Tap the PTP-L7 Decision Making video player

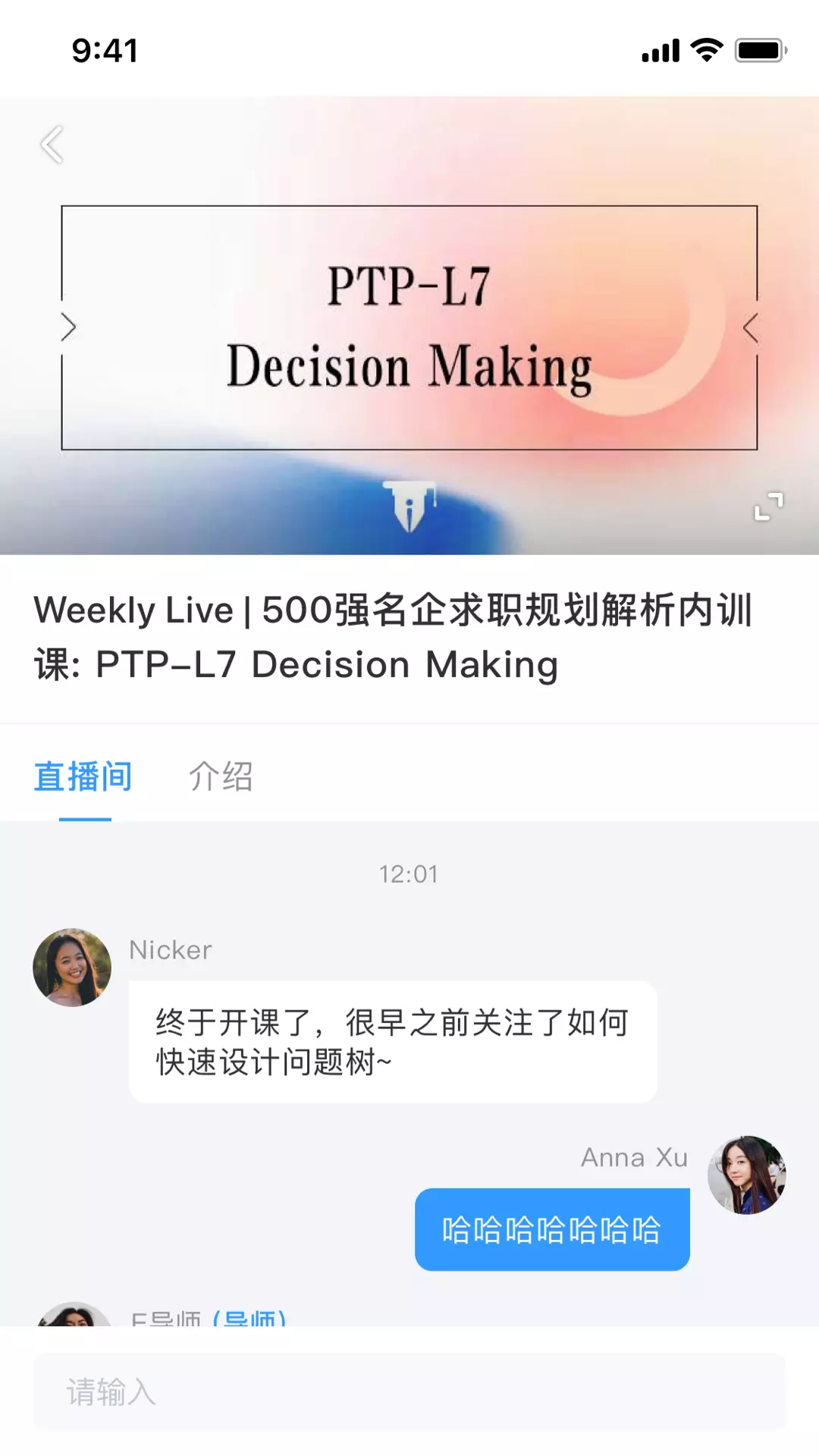click(409, 326)
